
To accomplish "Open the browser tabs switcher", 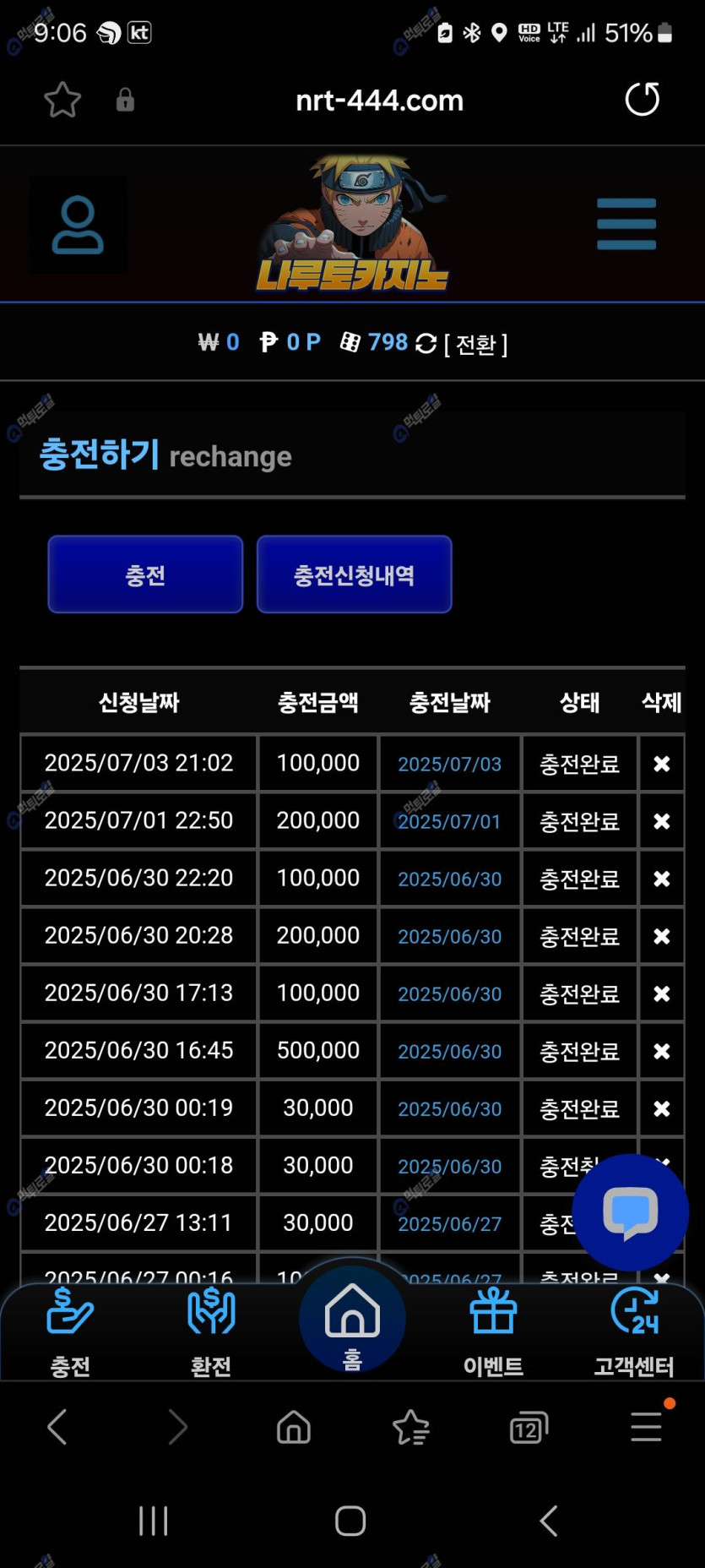I will tap(529, 1429).
